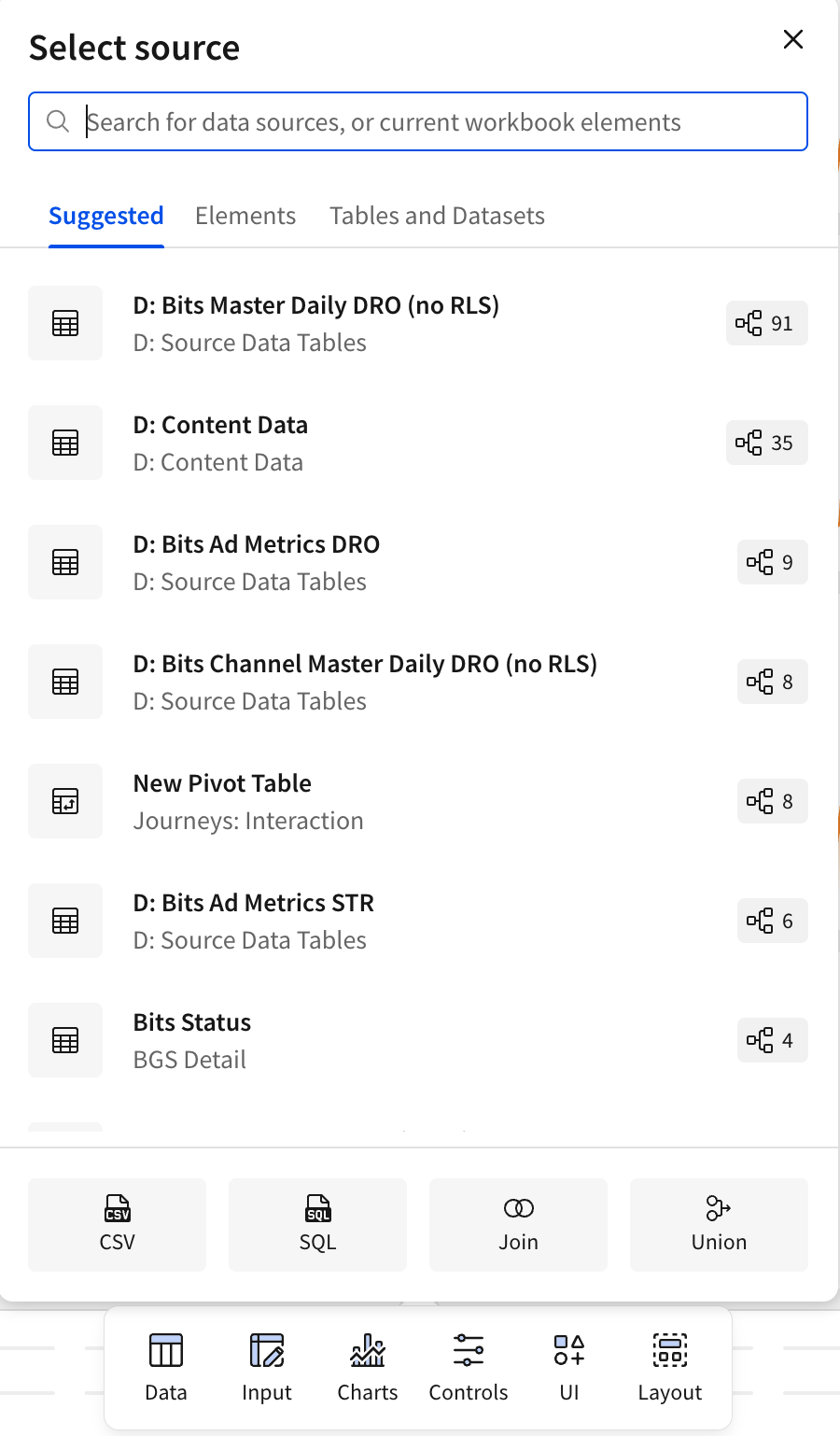Viewport: 840px width, 1436px height.
Task: Create a Union source
Action: (719, 1224)
